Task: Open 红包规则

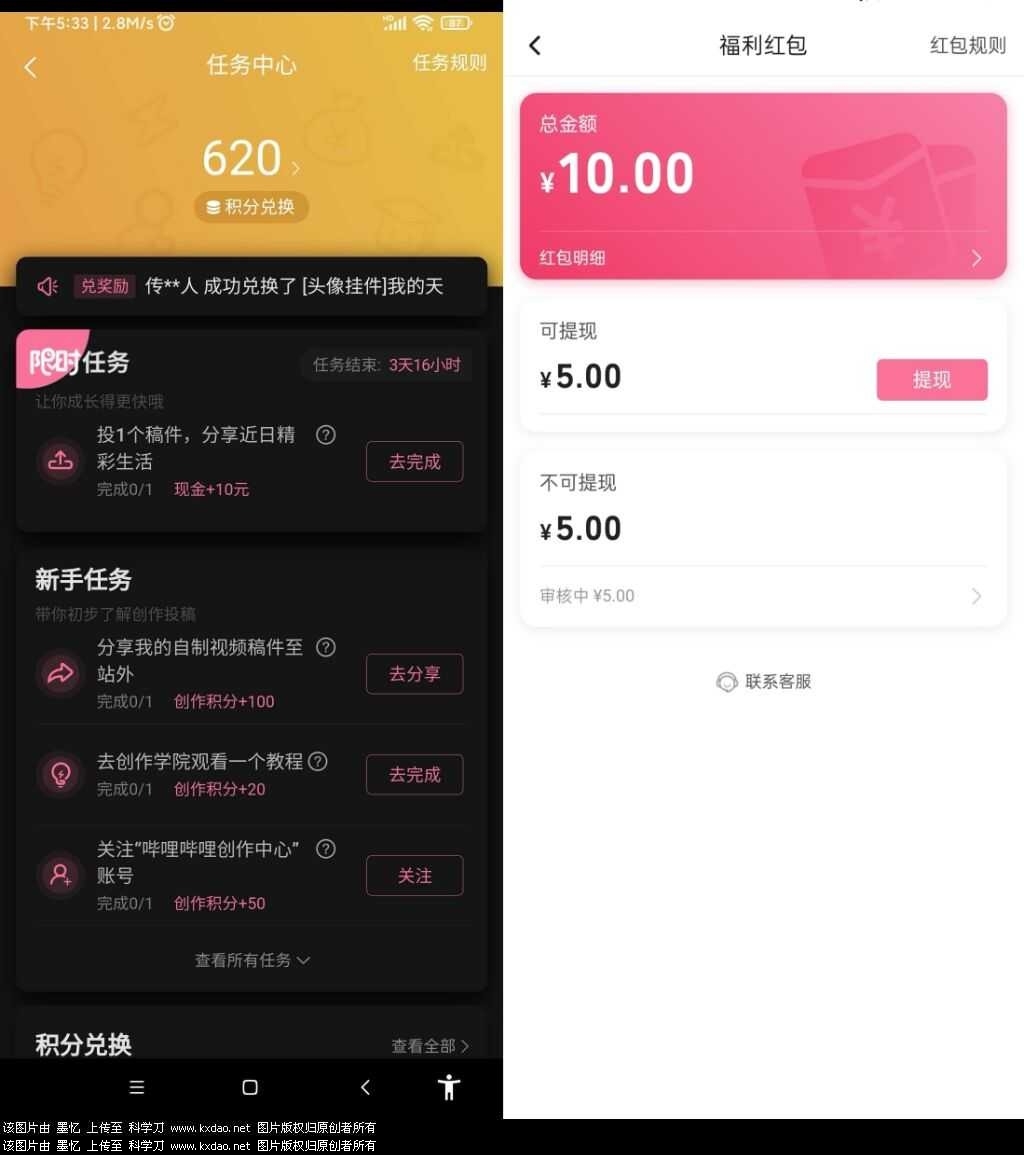Action: click(x=967, y=46)
